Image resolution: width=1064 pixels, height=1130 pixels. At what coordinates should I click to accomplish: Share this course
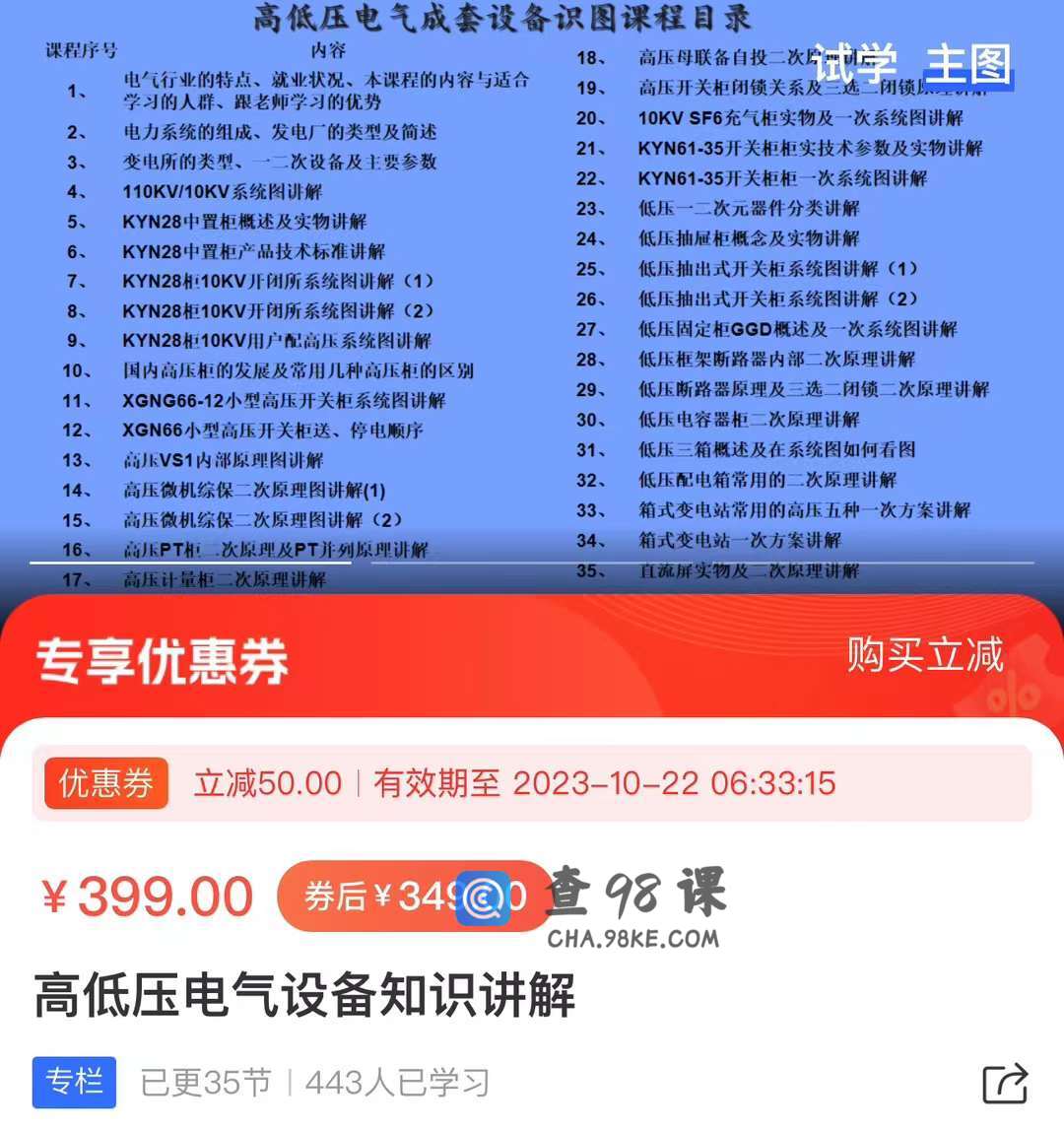point(1005,1084)
